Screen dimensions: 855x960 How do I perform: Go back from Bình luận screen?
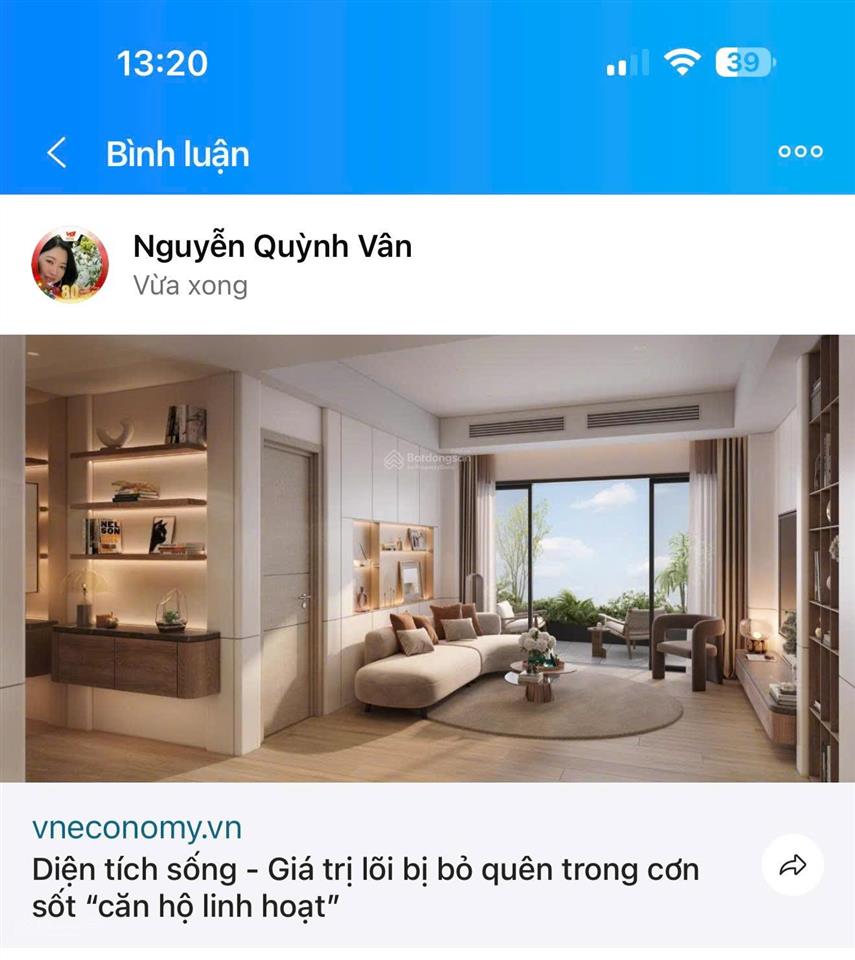click(57, 153)
